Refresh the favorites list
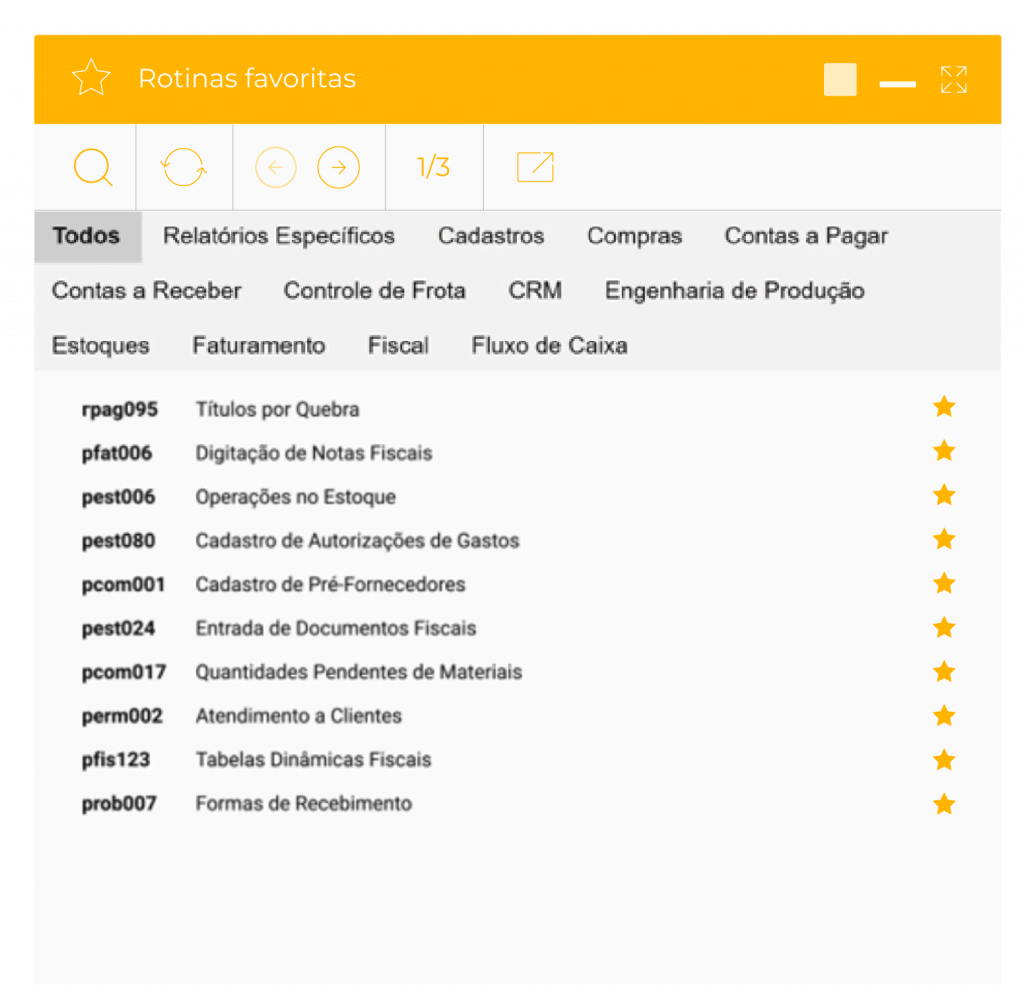The image size is (1024, 1007). coord(184,167)
